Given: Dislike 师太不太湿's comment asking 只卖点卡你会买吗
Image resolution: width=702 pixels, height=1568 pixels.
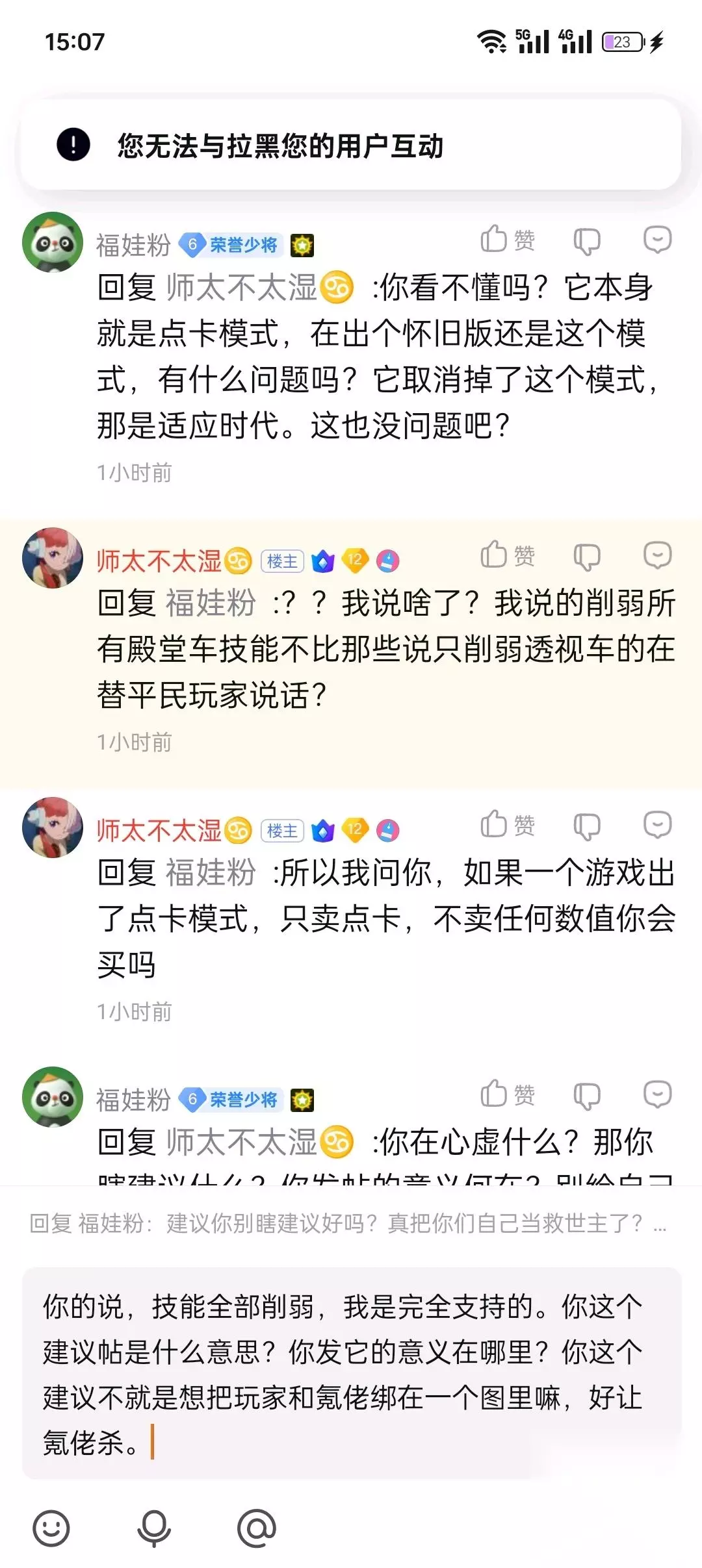Looking at the screenshot, I should coord(587,826).
